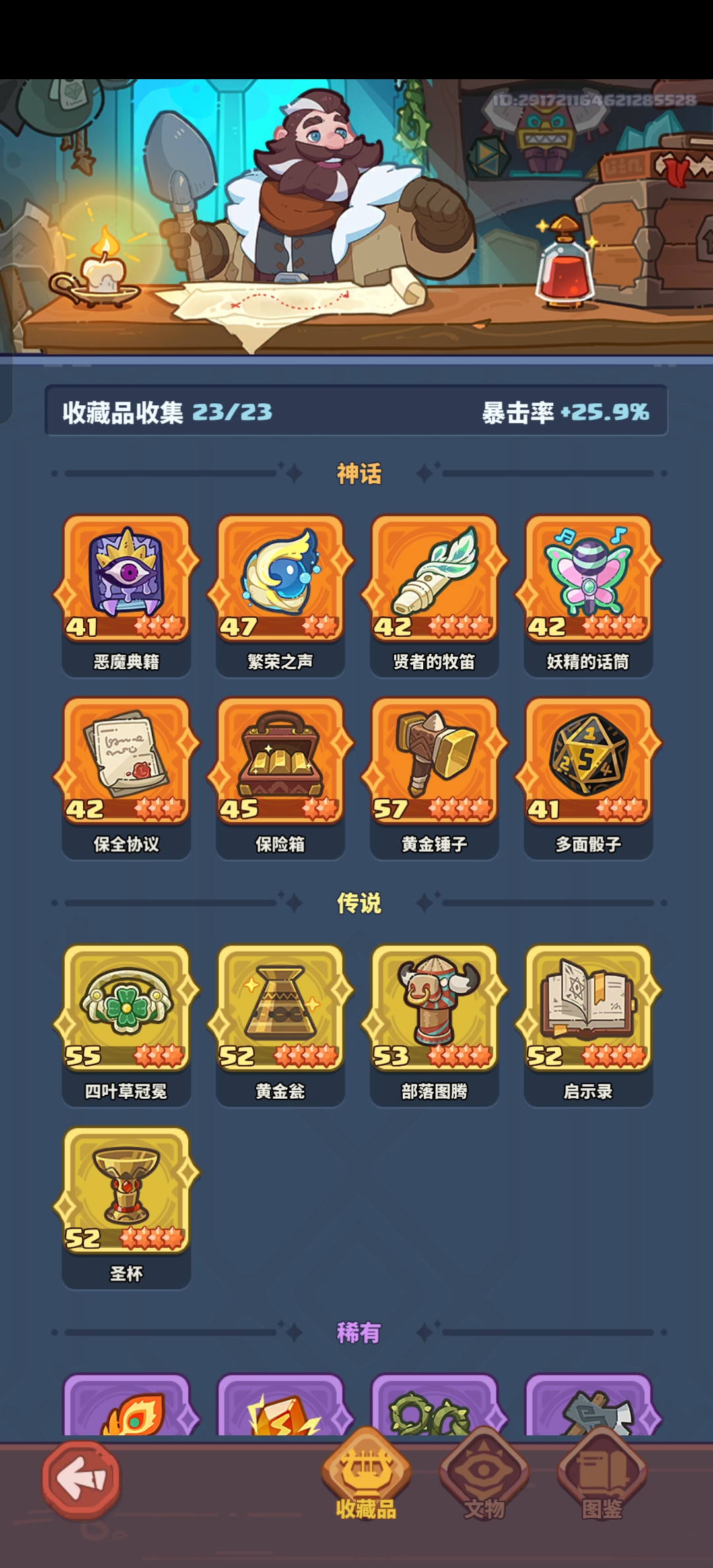Open the 四叶草冠冕 legendary item
Viewport: 713px width, 1568px height.
point(126,1010)
